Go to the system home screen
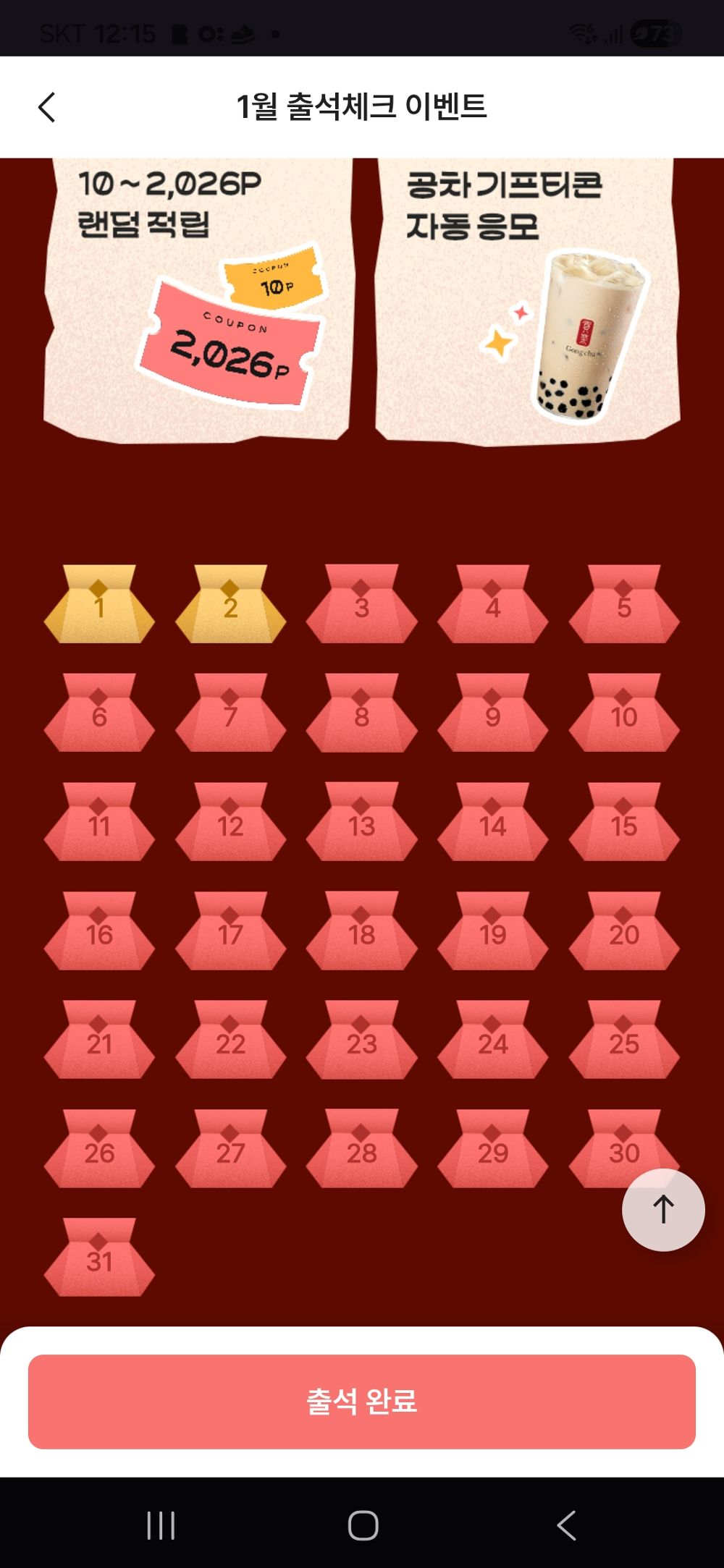This screenshot has width=724, height=1568. point(363,1525)
